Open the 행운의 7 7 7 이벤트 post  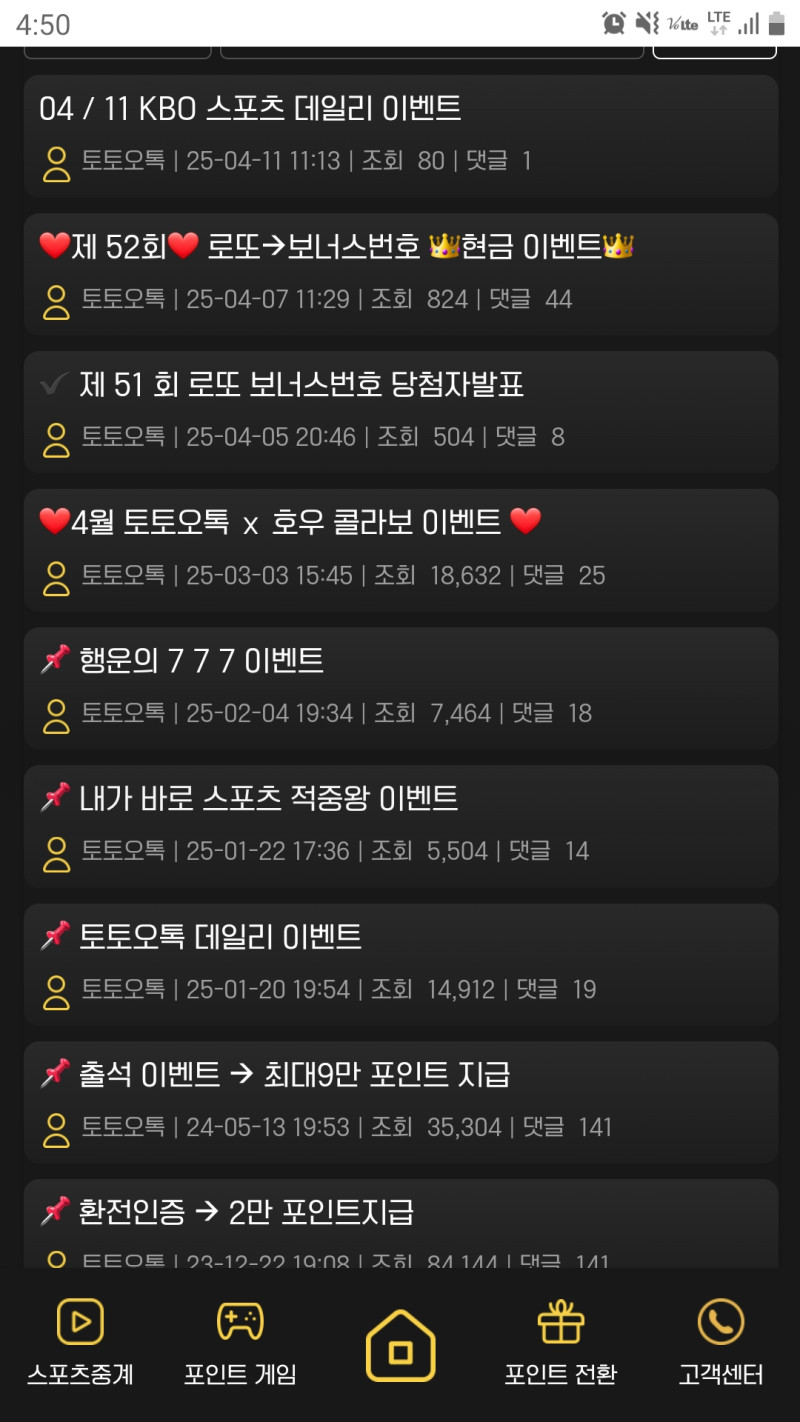click(200, 660)
